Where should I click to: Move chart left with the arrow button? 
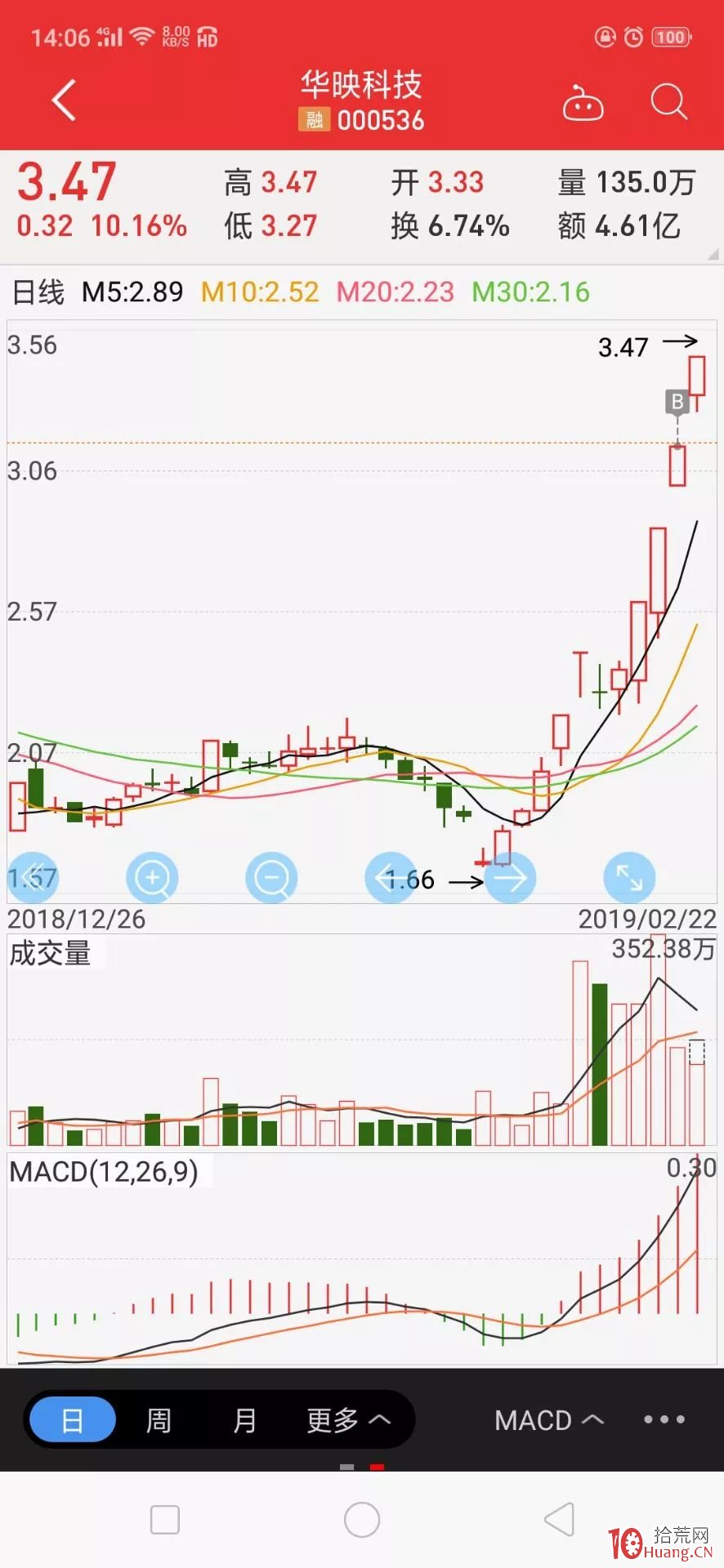pos(390,878)
